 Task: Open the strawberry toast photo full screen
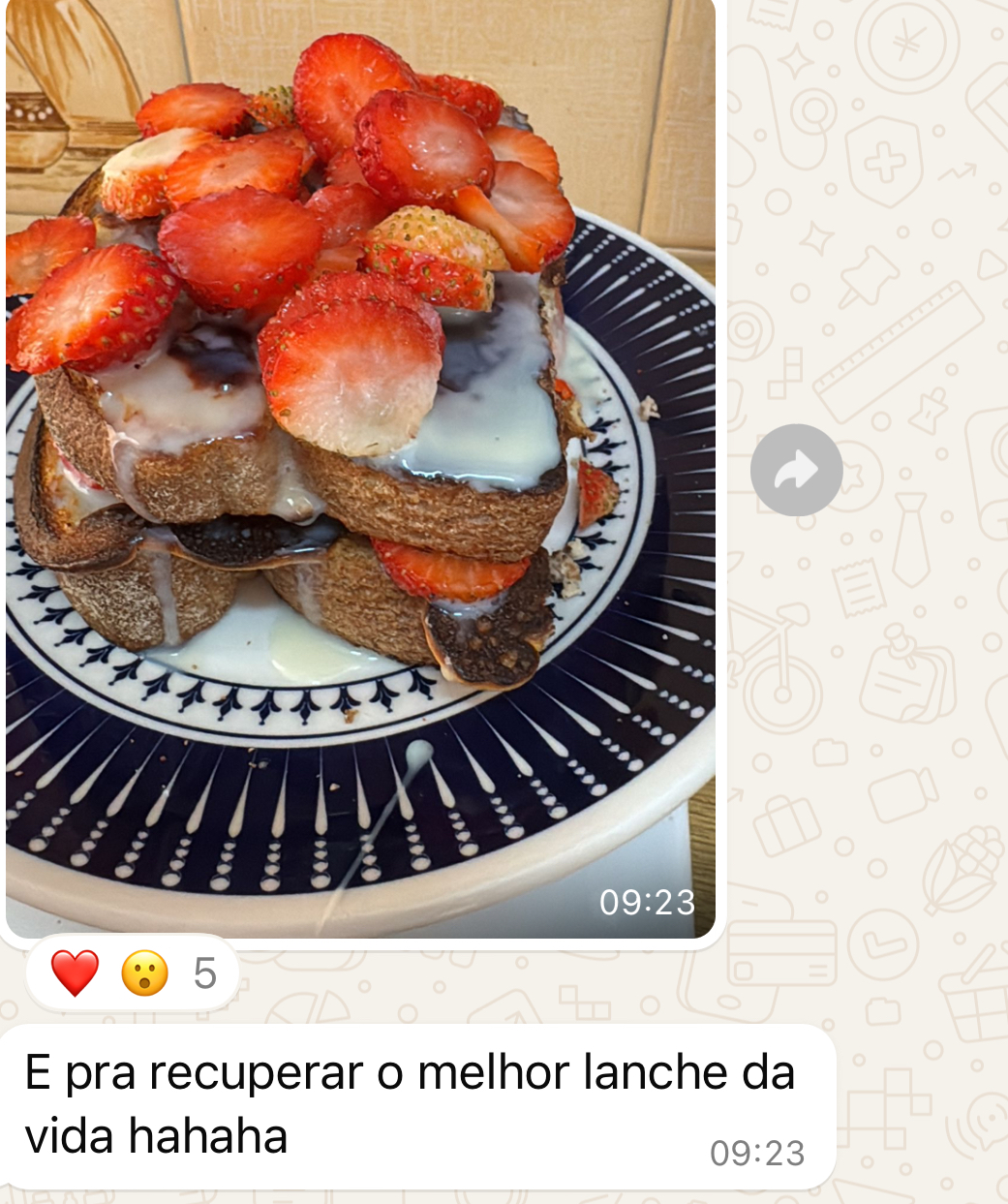(360, 465)
